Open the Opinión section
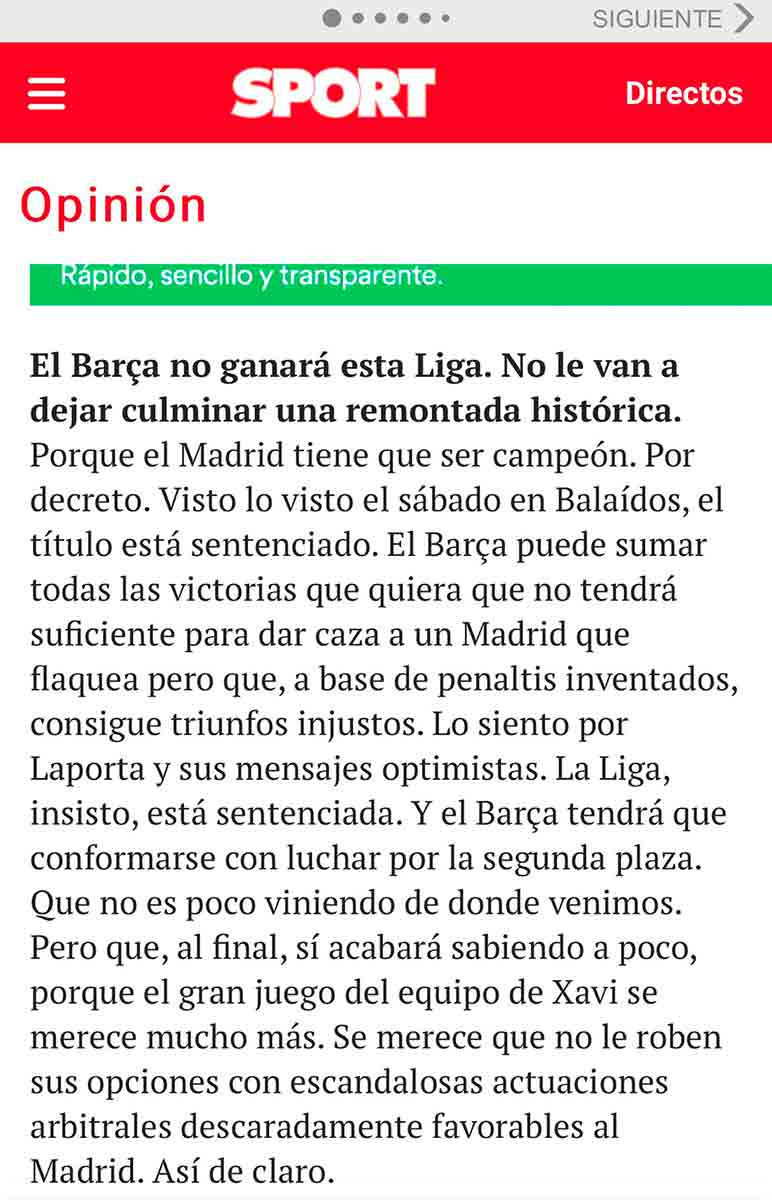 tap(113, 205)
